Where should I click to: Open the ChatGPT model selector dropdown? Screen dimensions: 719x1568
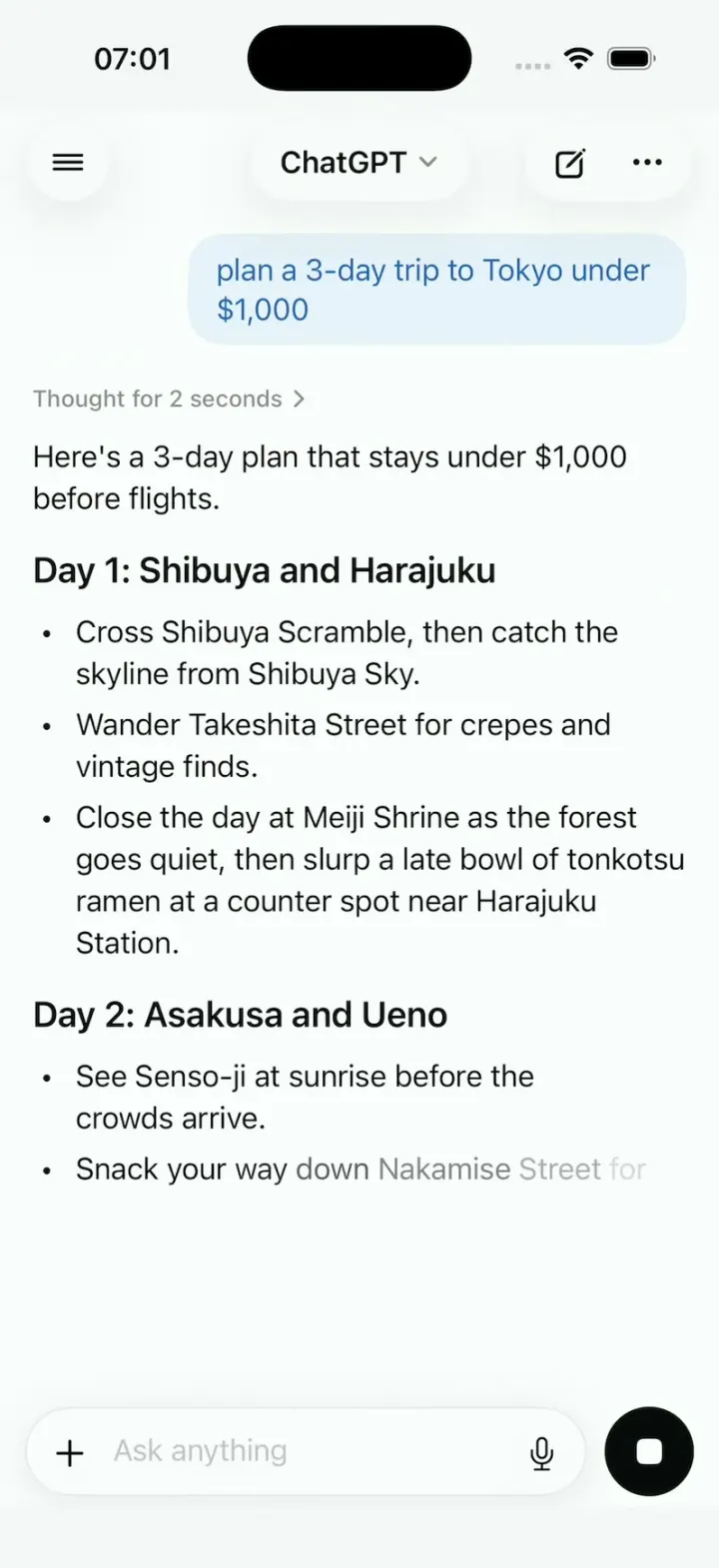[359, 163]
